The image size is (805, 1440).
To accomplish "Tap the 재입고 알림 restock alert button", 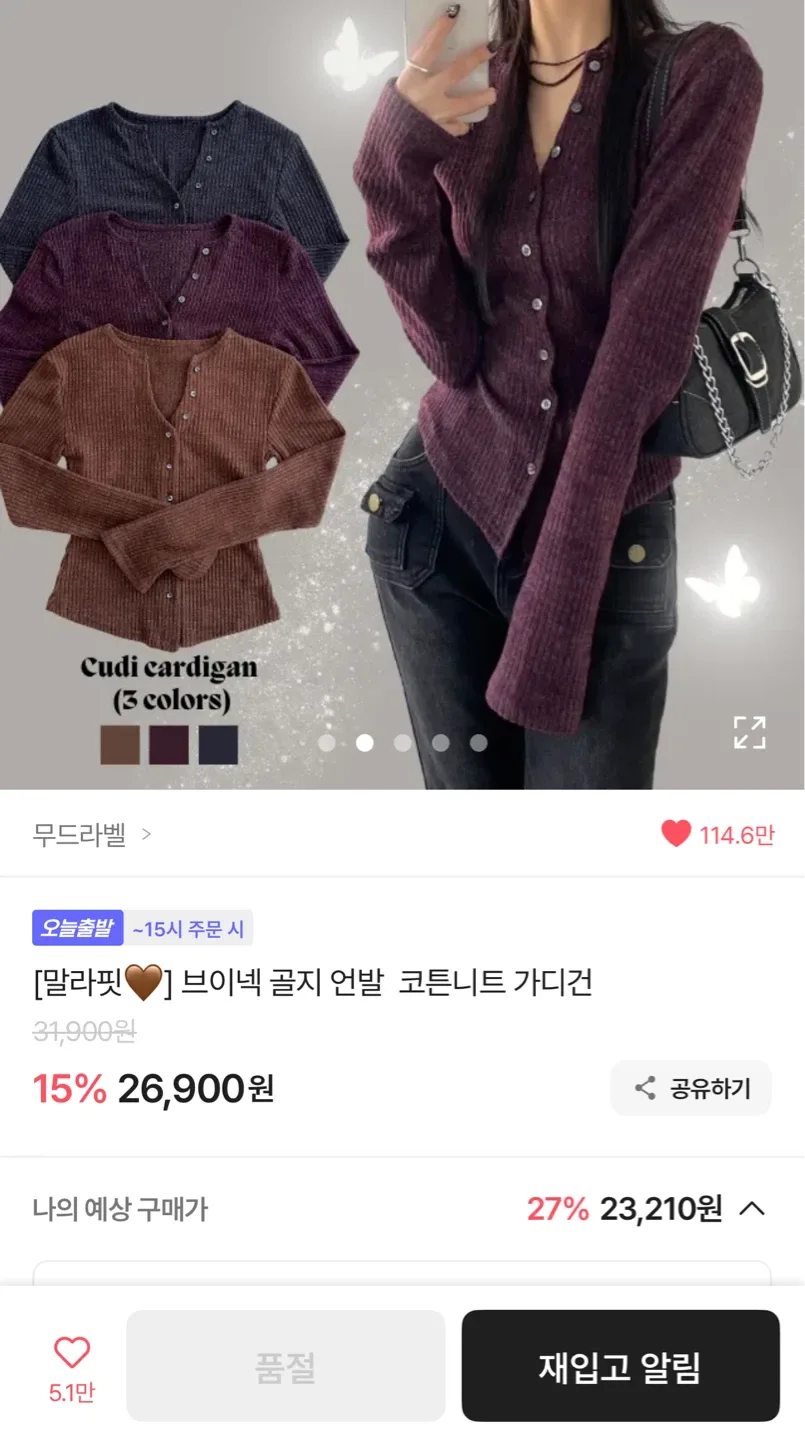I will pyautogui.click(x=620, y=1366).
